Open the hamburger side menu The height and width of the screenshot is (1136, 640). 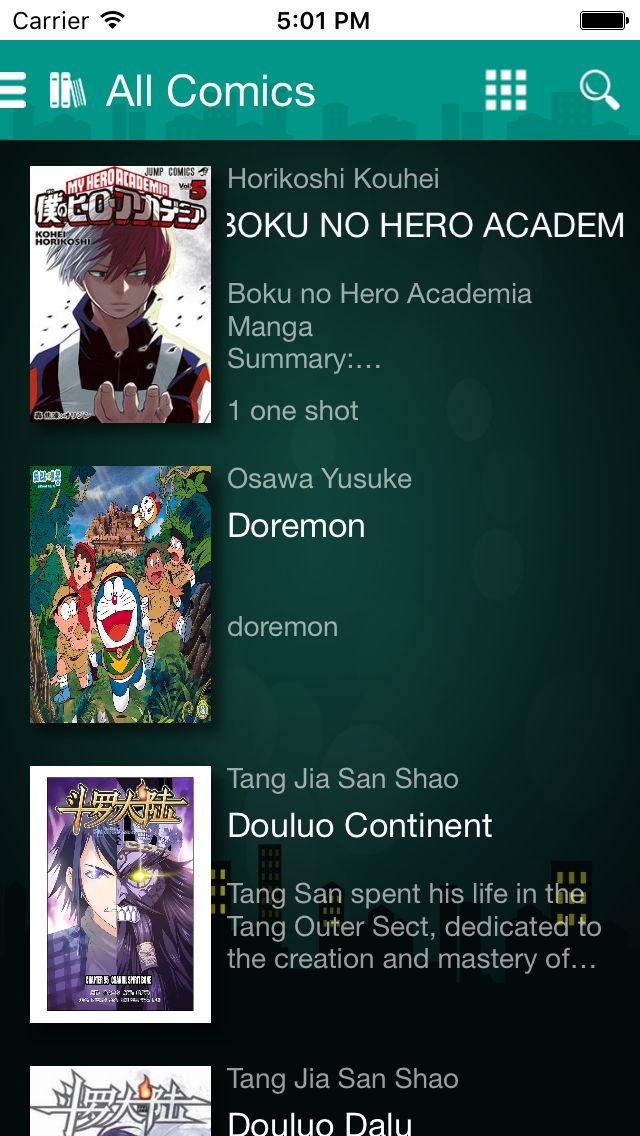tap(14, 91)
